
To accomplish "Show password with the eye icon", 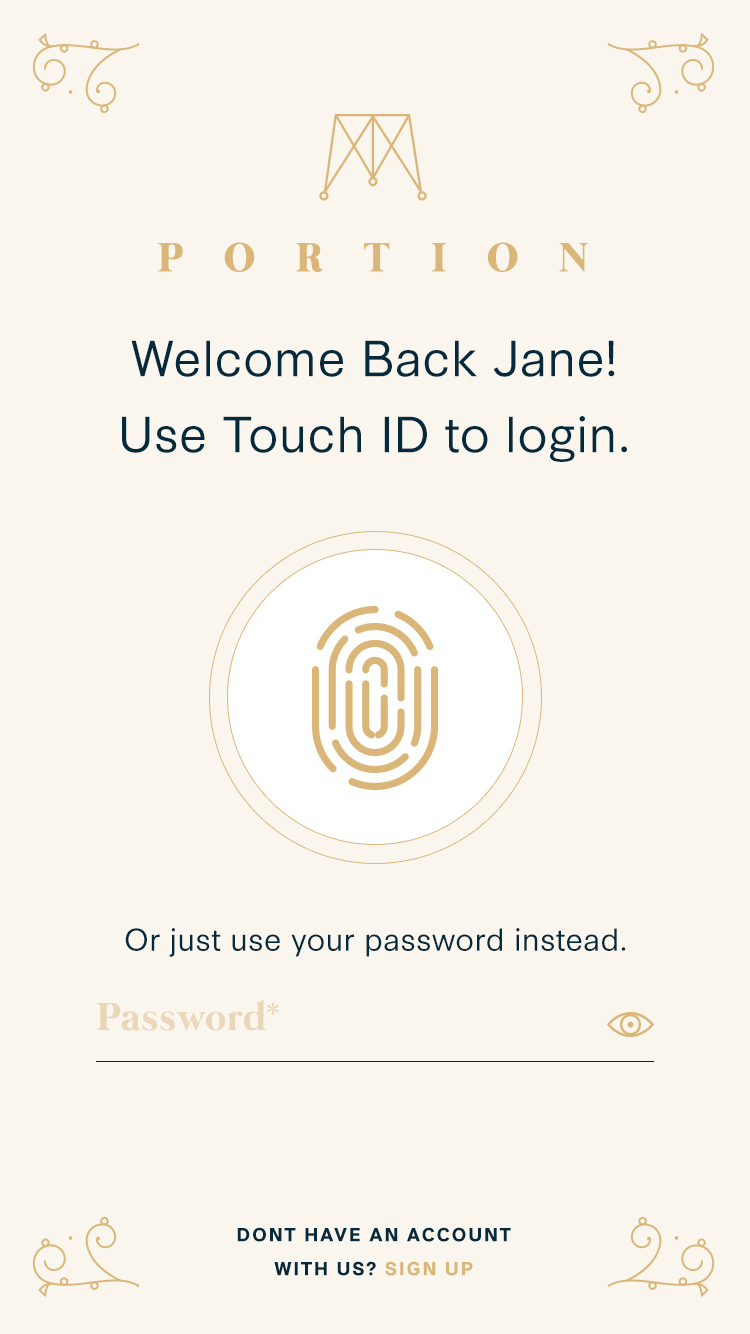I will pos(630,1024).
